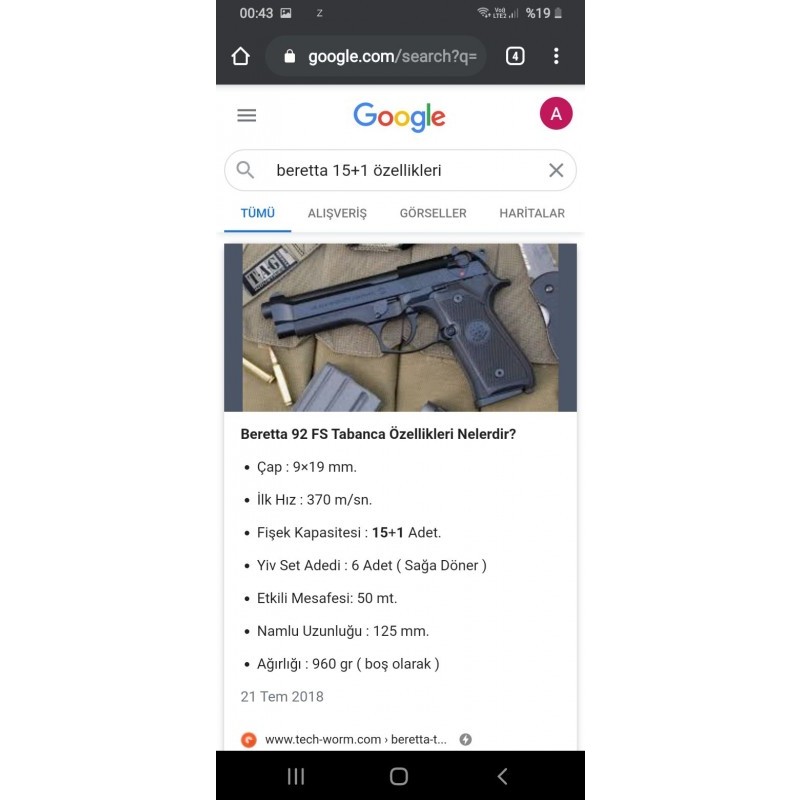This screenshot has width=800, height=800.
Task: Open the Google hamburger menu
Action: pyautogui.click(x=246, y=115)
